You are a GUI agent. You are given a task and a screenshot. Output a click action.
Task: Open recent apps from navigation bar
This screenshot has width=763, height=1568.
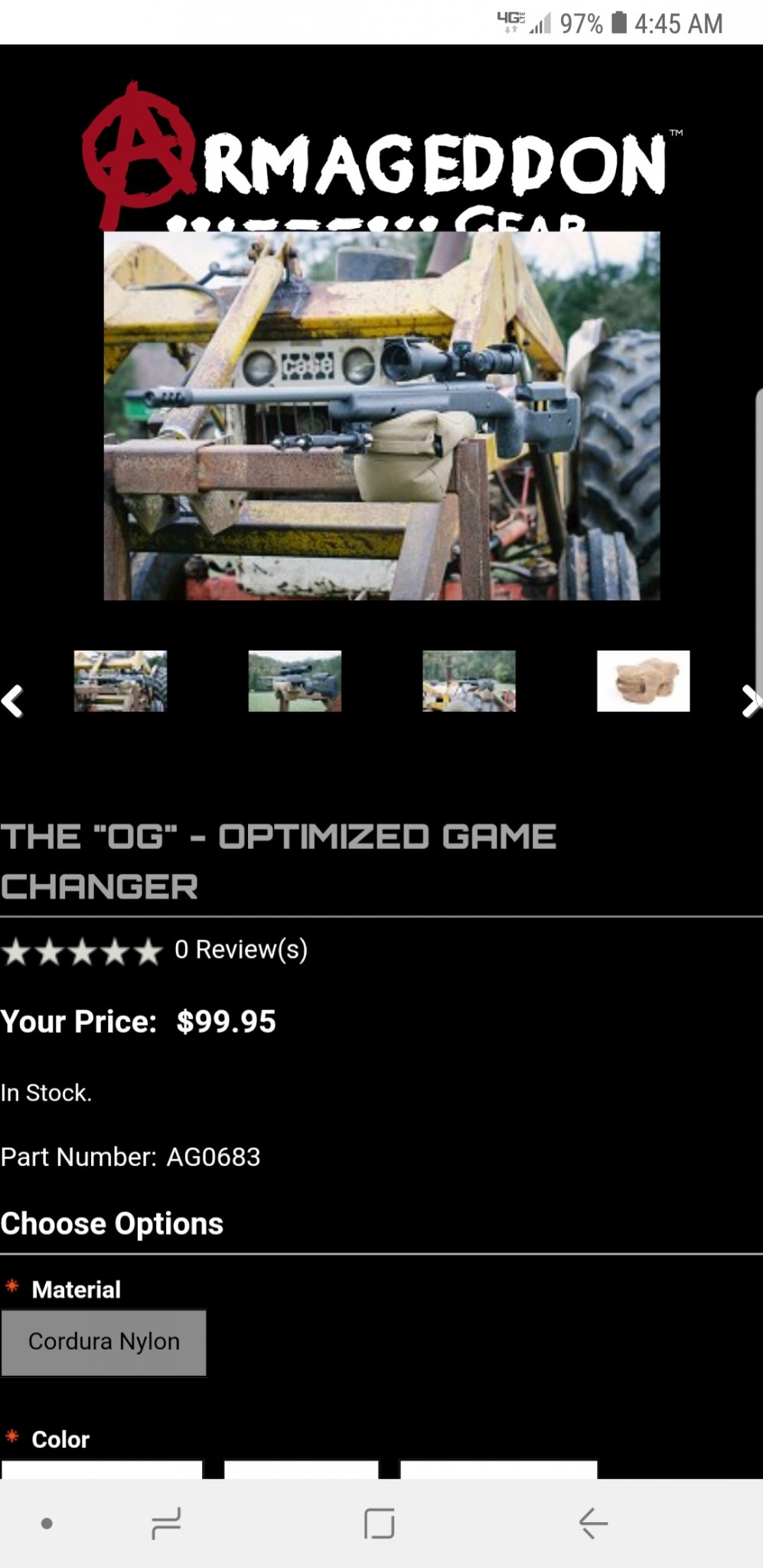166,1523
